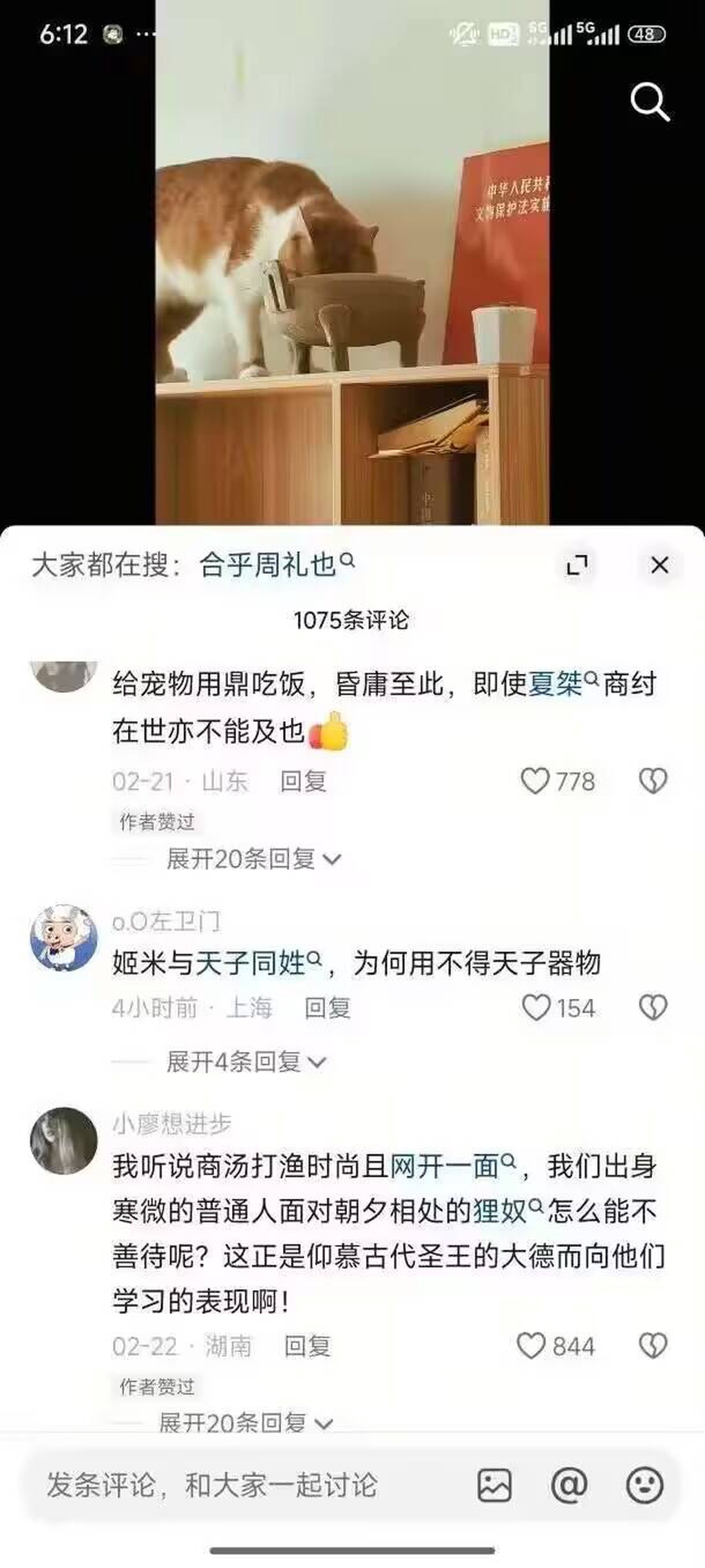Like 小廖想进步's comment
The image size is (705, 1568).
pos(531,1345)
